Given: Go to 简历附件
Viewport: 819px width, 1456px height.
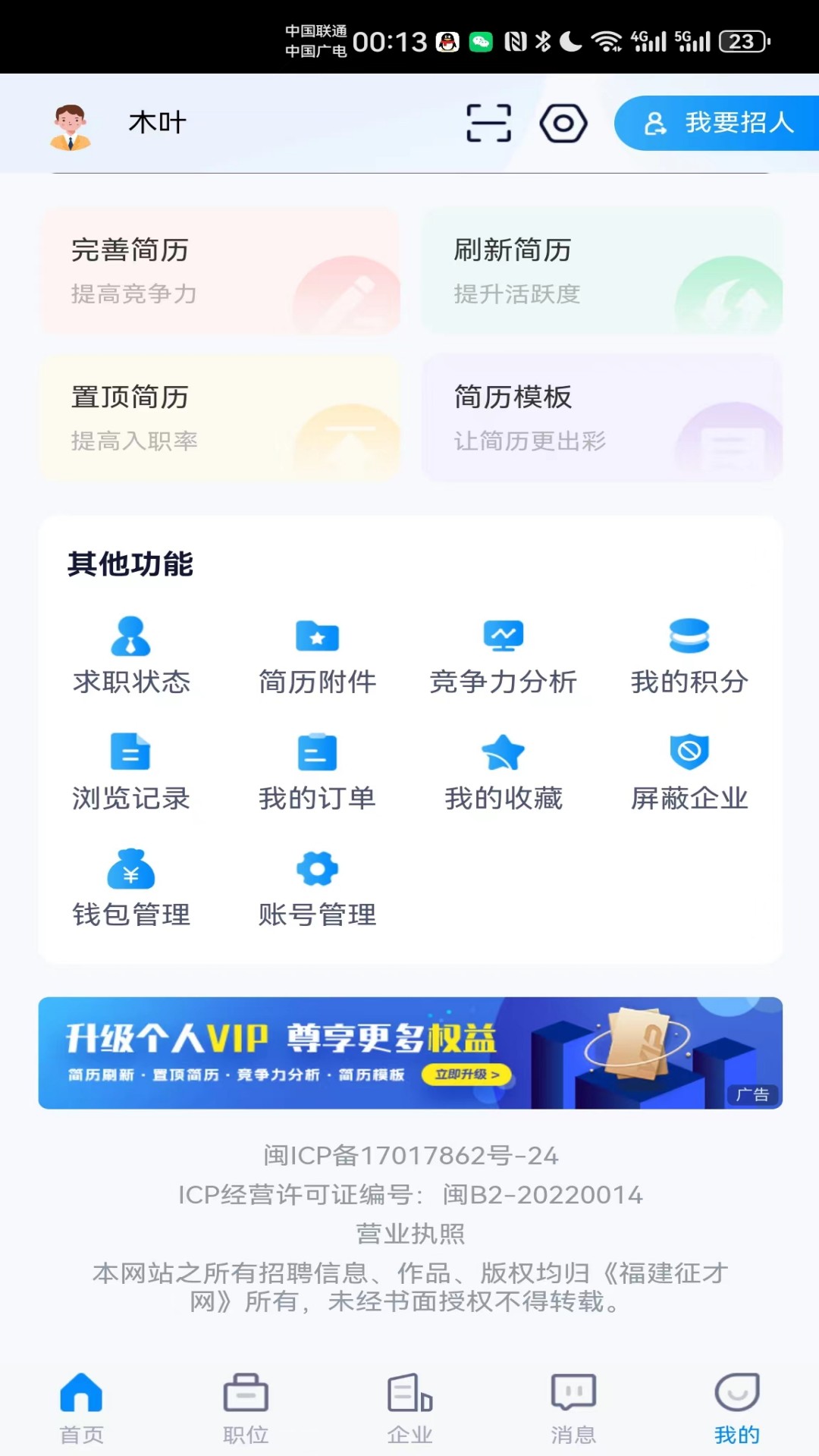Looking at the screenshot, I should pyautogui.click(x=317, y=656).
